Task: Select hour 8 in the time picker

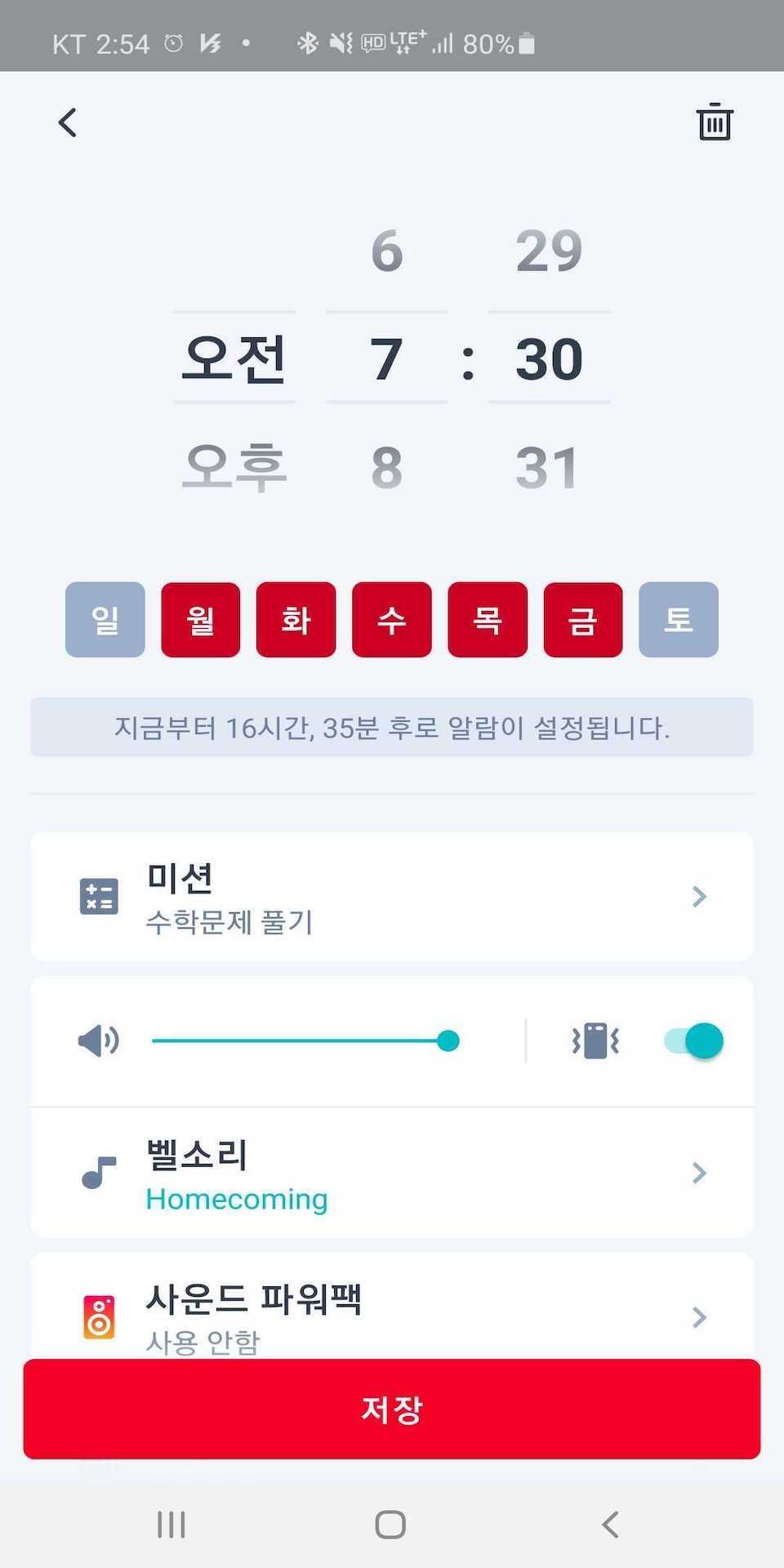Action: (387, 468)
